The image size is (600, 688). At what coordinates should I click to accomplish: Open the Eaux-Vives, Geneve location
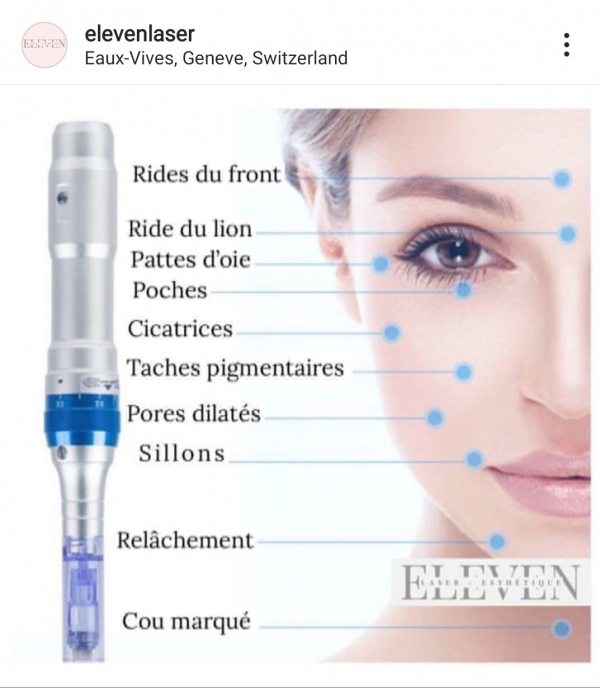pos(217,58)
